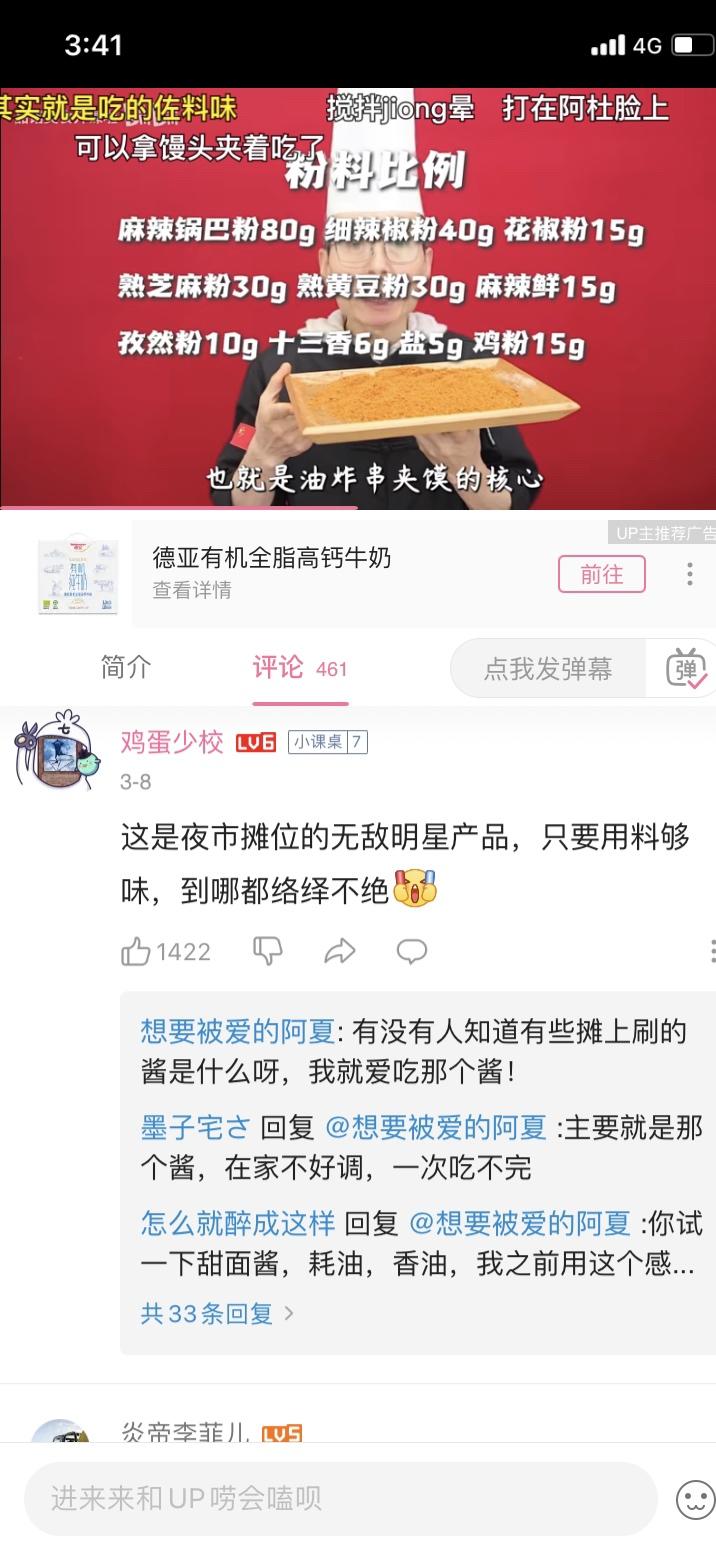The height and width of the screenshot is (1551, 716).
Task: Reply to 鸡蛋少校's comment
Action: (x=412, y=951)
